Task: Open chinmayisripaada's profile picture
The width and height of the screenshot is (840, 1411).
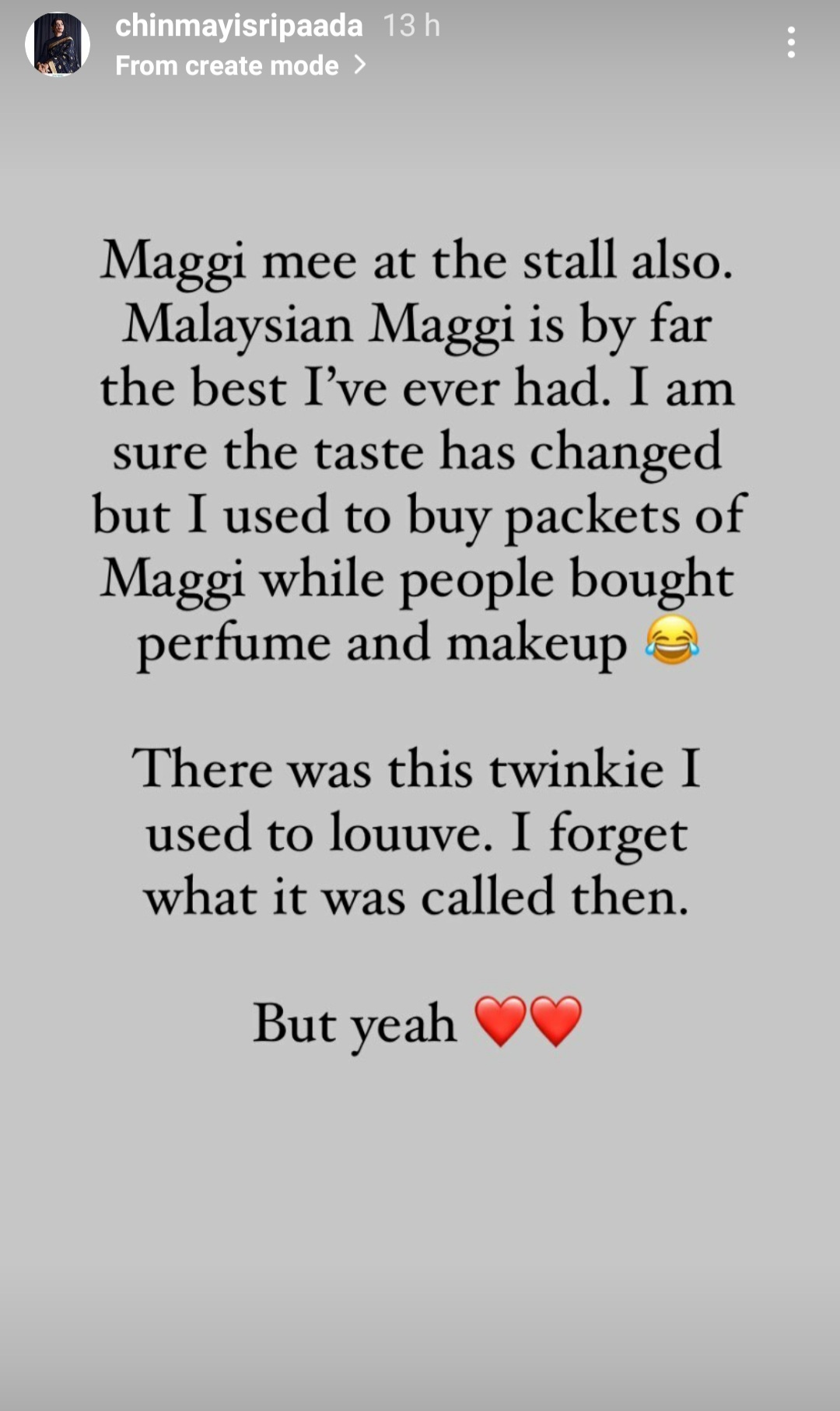Action: click(58, 45)
